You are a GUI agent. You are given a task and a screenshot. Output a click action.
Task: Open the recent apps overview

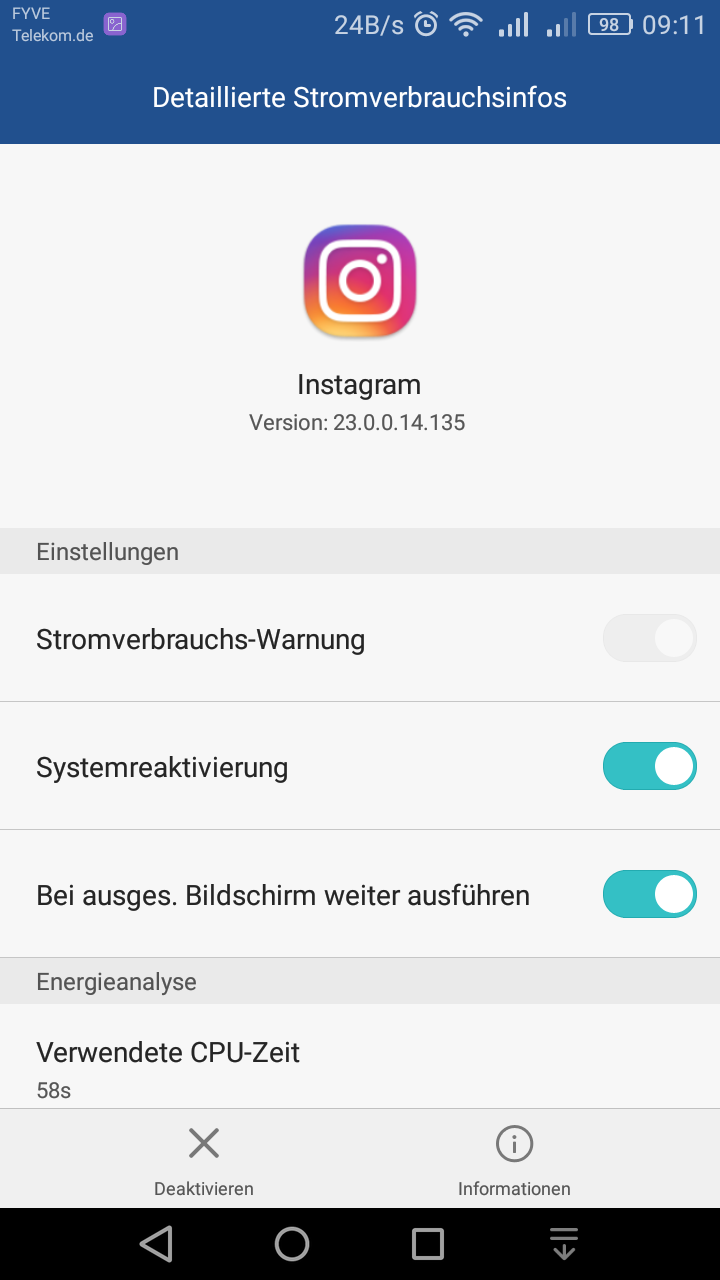coord(428,1244)
